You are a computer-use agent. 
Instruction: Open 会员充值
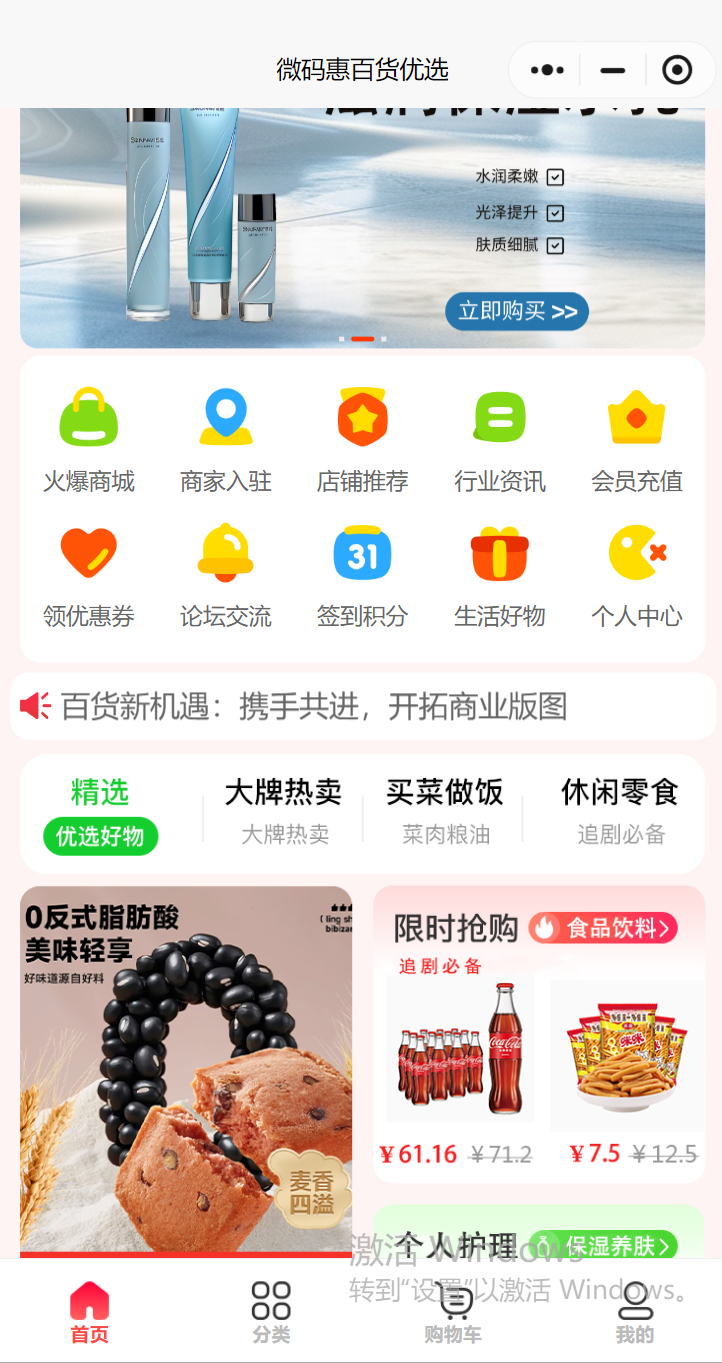tap(637, 439)
